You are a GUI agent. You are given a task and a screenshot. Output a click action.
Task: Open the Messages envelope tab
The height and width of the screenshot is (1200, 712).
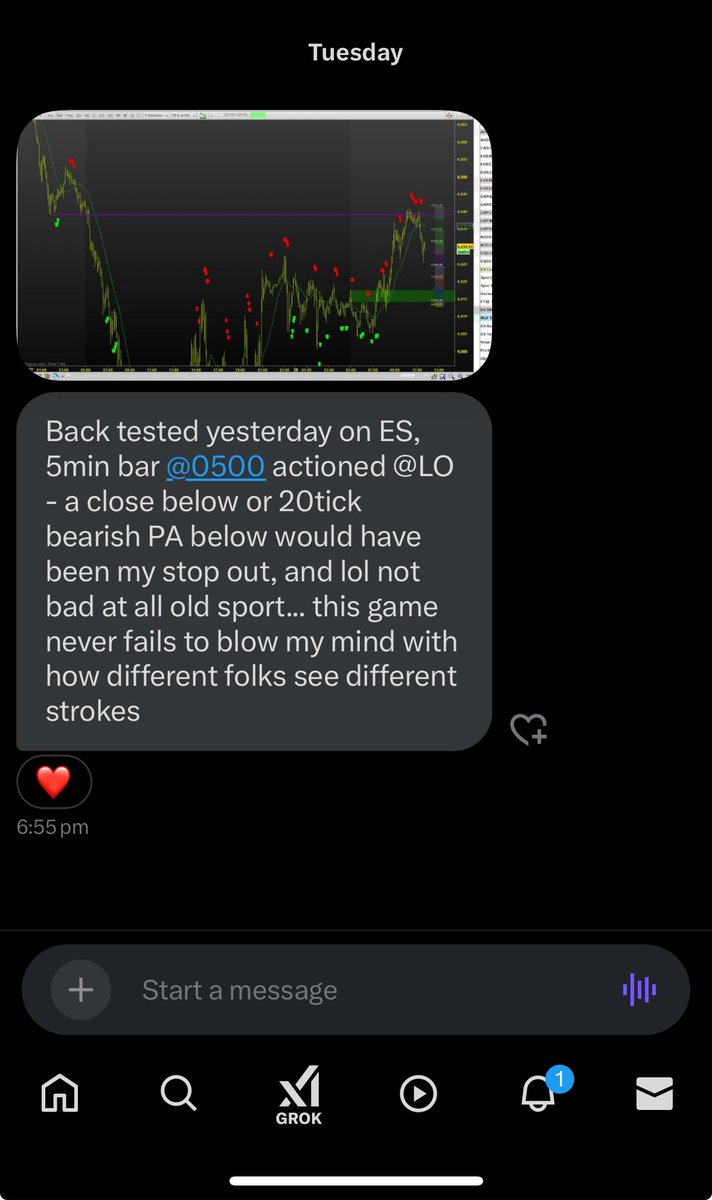(x=655, y=1094)
